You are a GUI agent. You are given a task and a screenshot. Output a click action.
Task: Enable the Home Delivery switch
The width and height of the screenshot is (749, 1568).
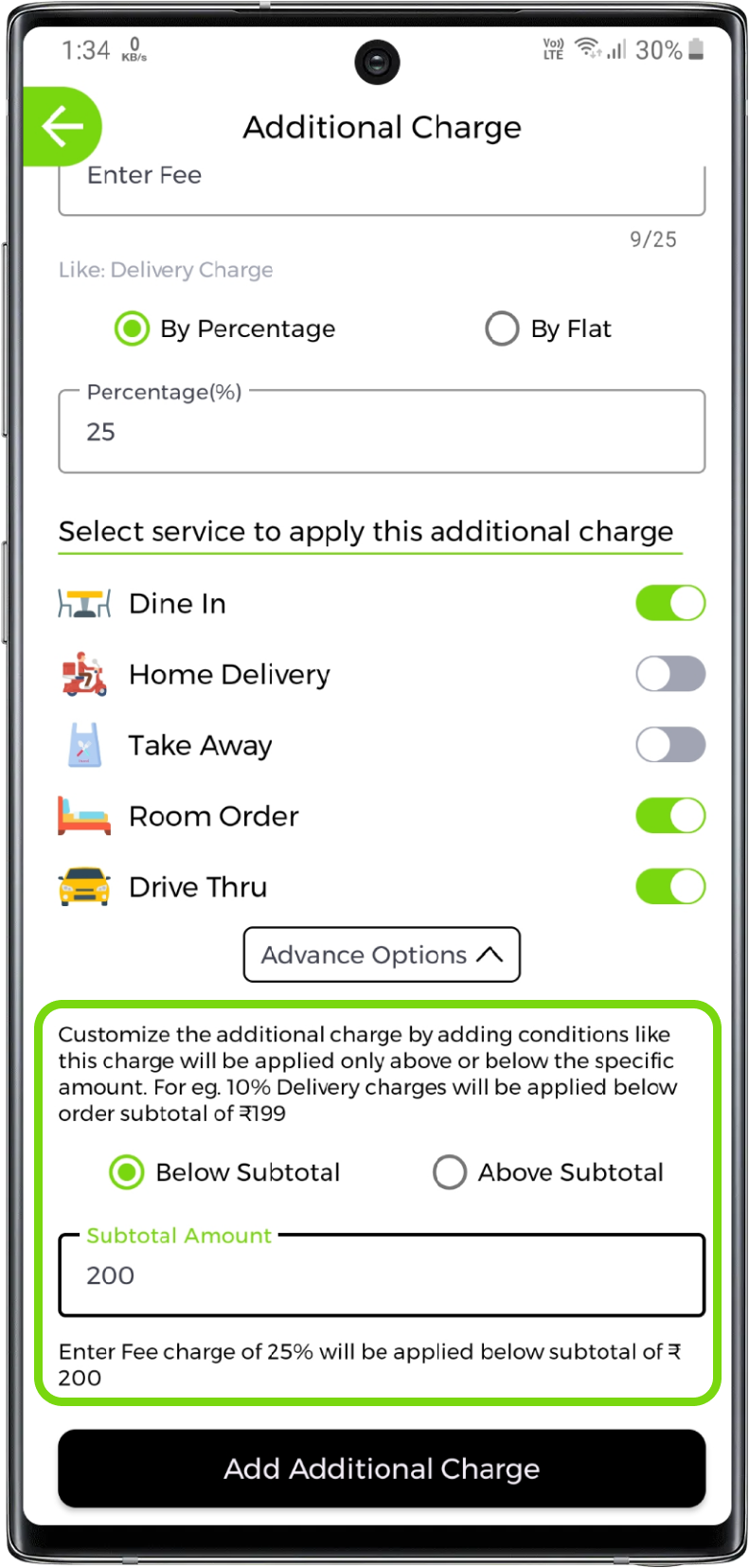(x=669, y=674)
